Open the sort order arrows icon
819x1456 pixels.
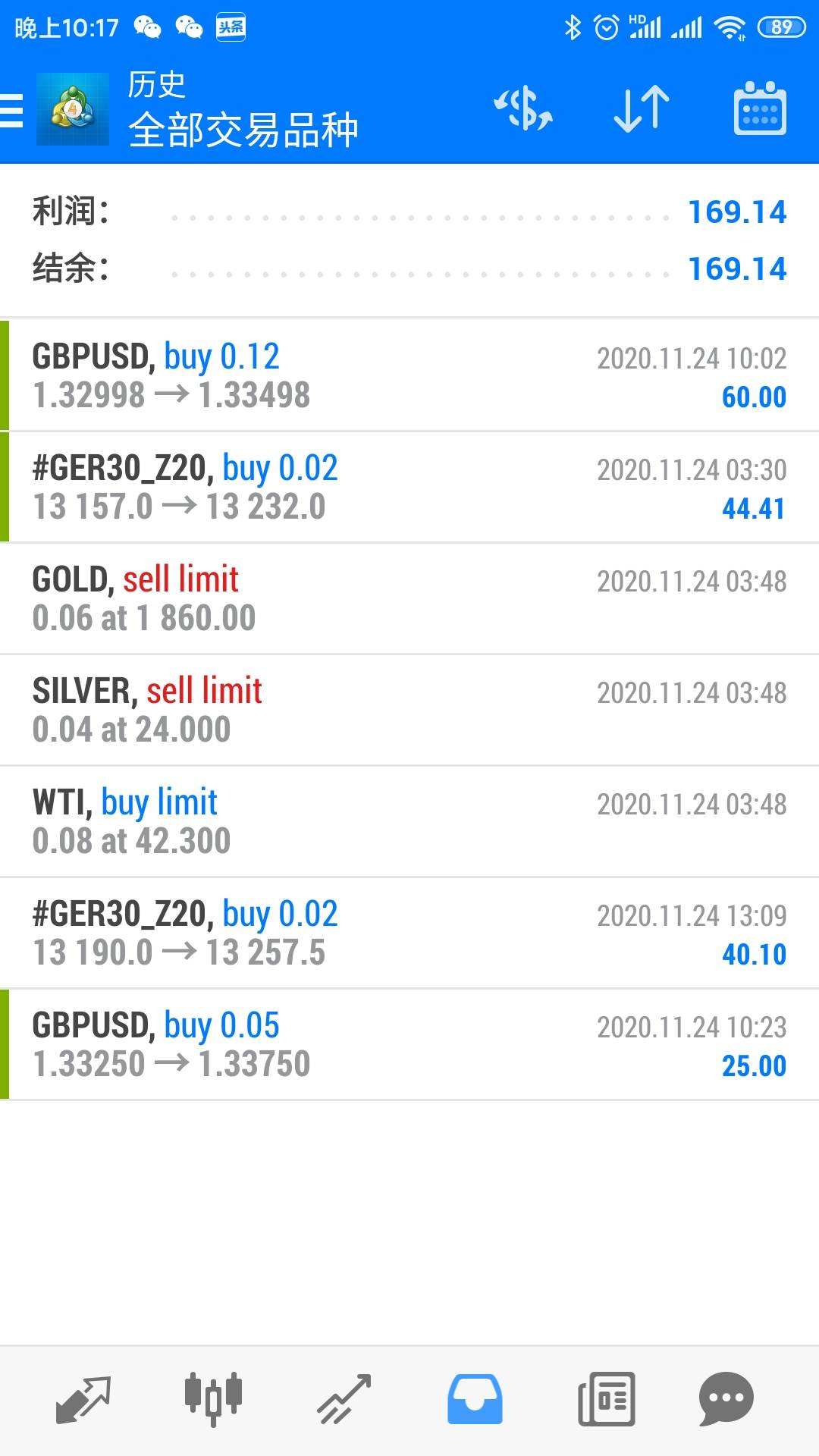(642, 109)
